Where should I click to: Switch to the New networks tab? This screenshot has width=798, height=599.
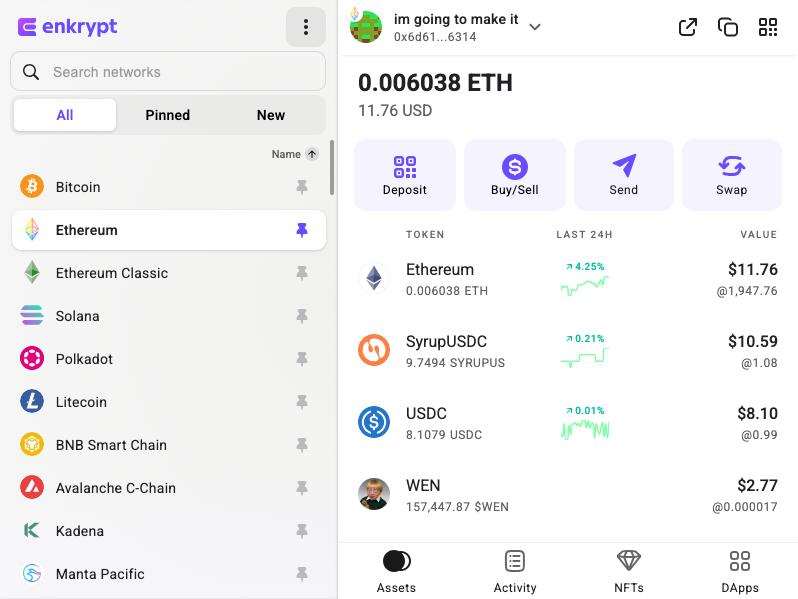(271, 115)
